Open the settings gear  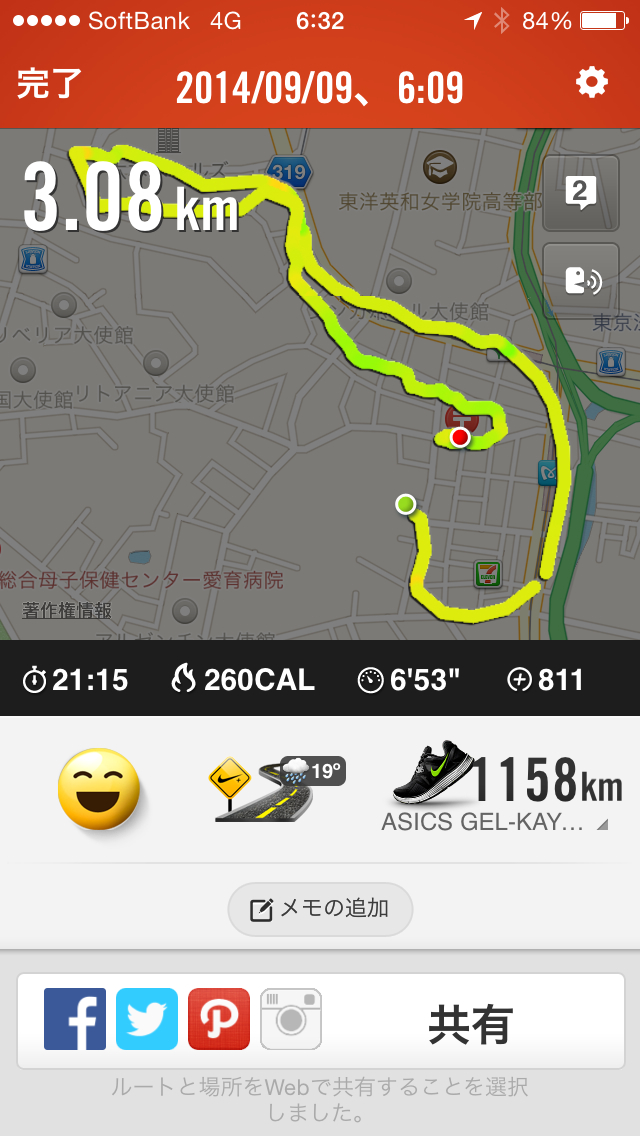pyautogui.click(x=591, y=83)
